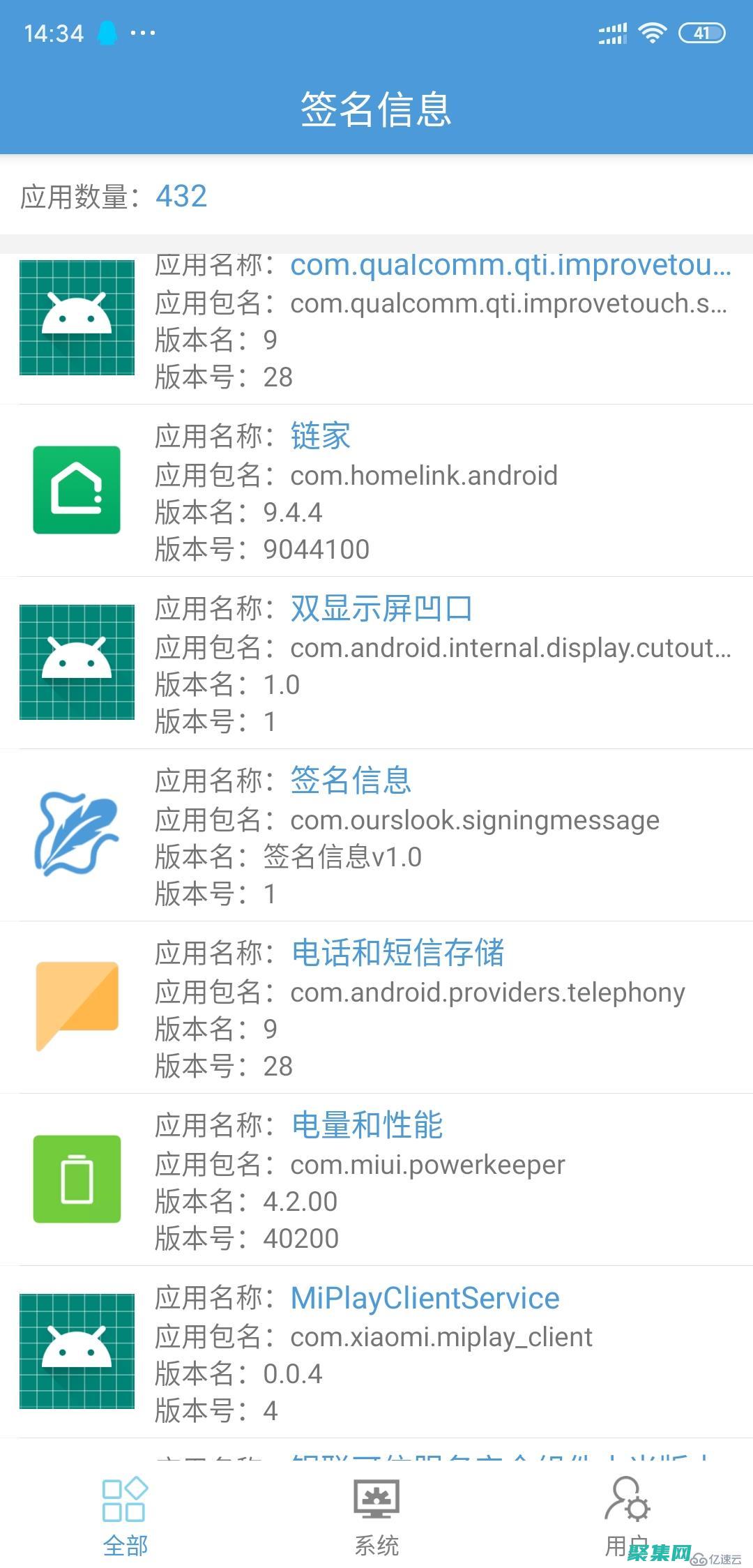Tap the Android robot icon for 双显示屏凹口
The height and width of the screenshot is (1568, 753).
click(77, 663)
